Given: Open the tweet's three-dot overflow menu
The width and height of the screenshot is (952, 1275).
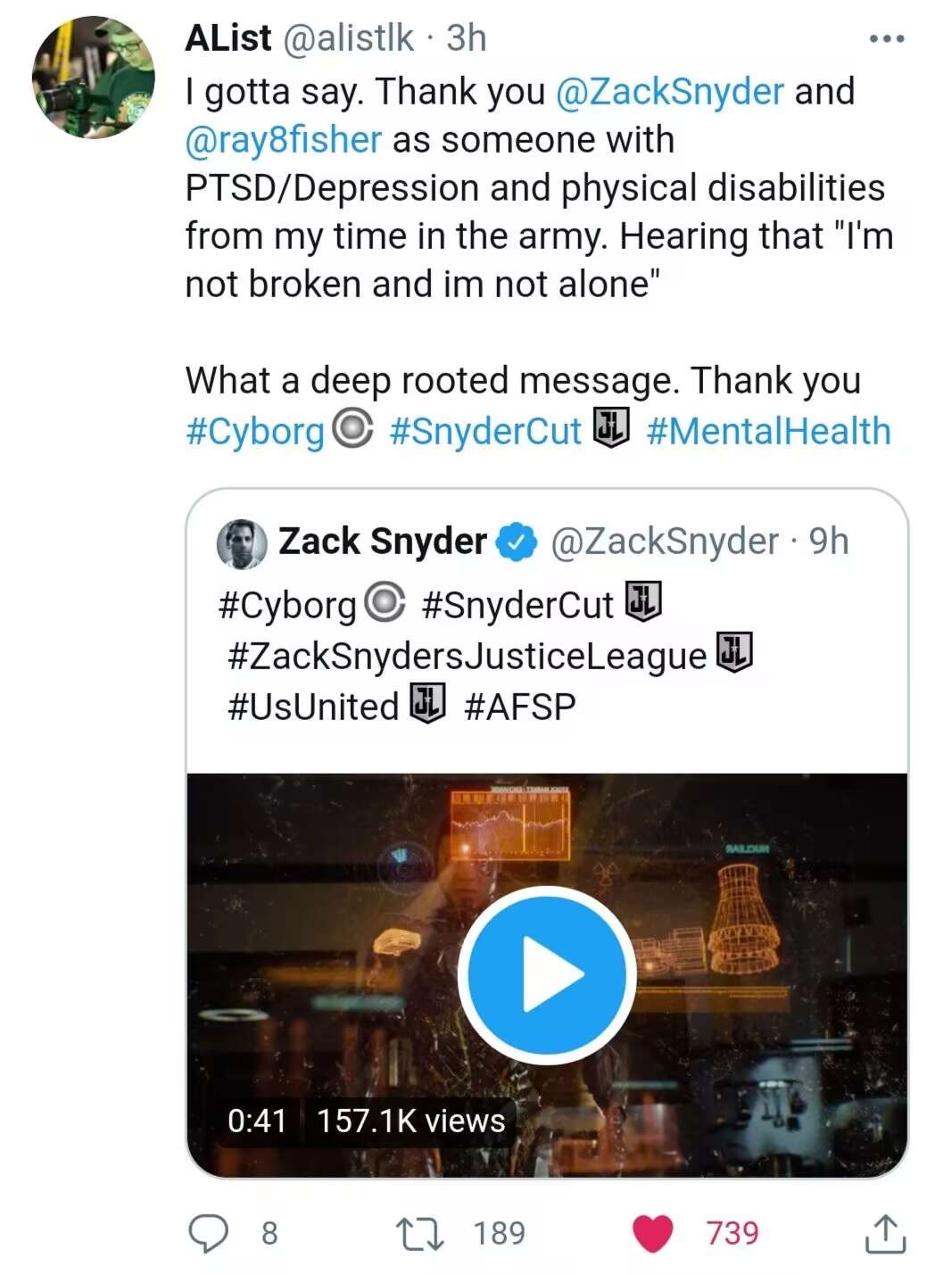Looking at the screenshot, I should click(x=887, y=39).
